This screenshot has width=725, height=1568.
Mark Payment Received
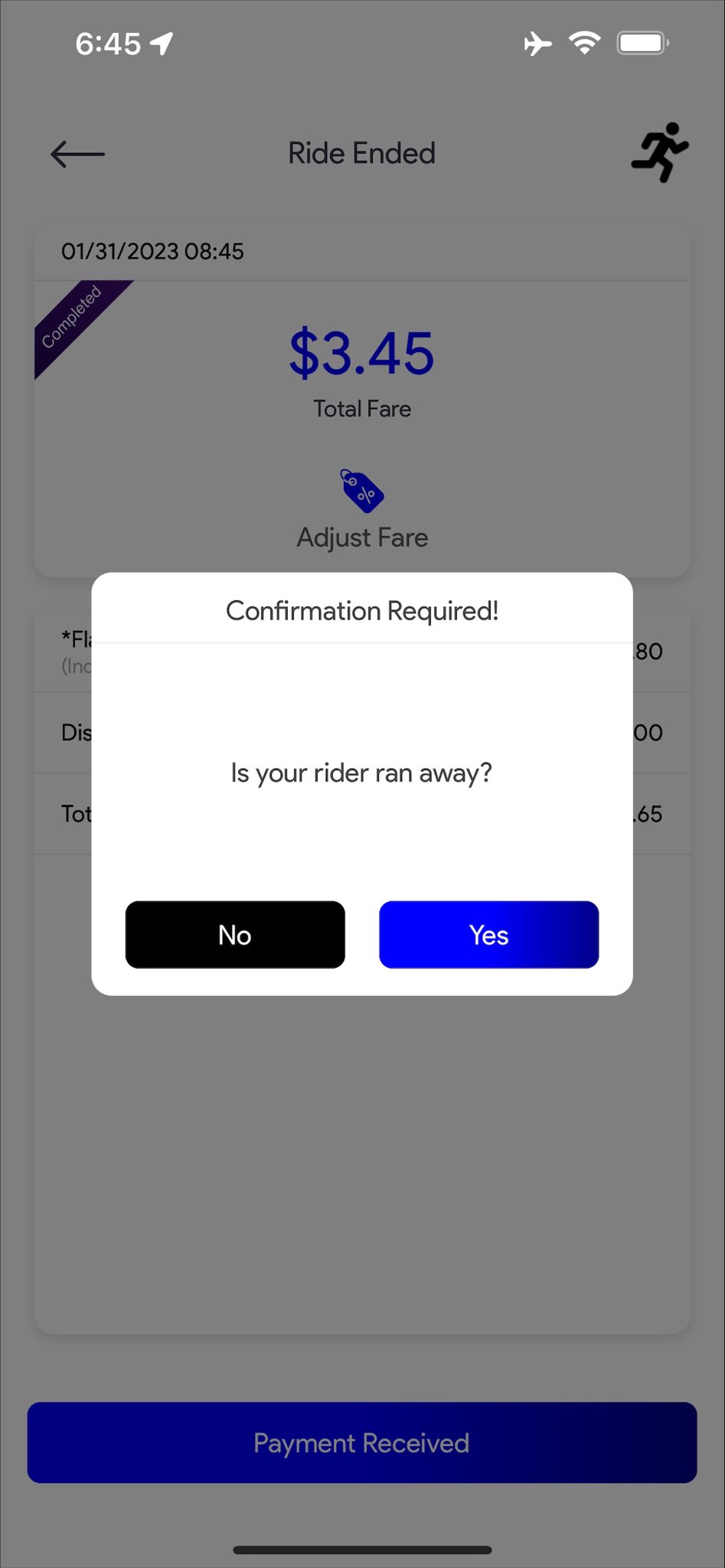coord(362,1442)
